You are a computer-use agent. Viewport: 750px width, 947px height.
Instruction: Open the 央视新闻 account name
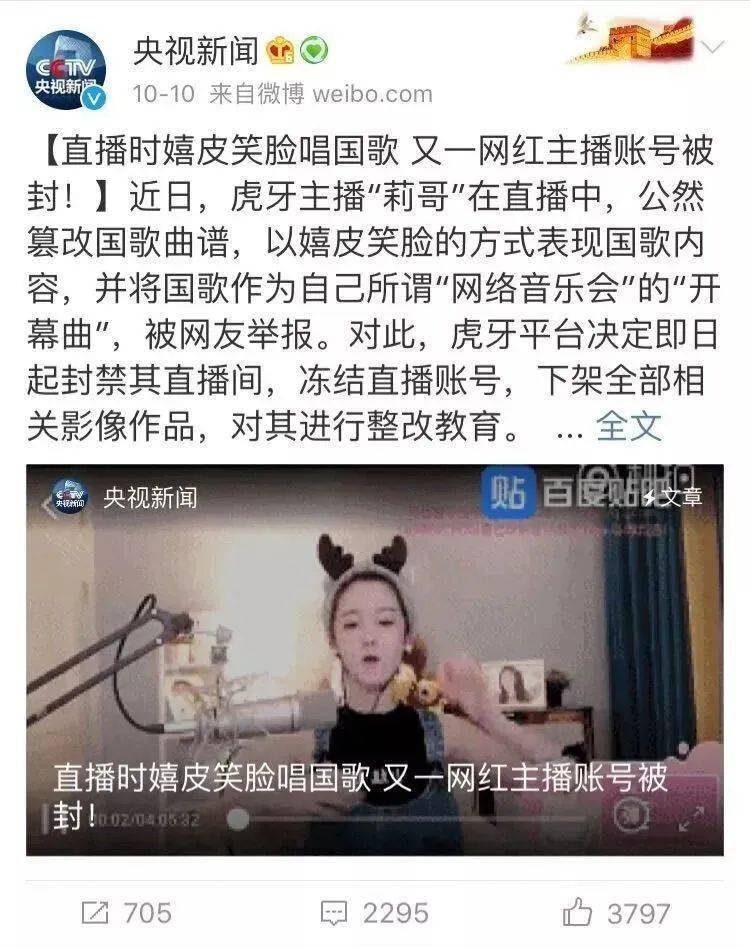pos(196,50)
